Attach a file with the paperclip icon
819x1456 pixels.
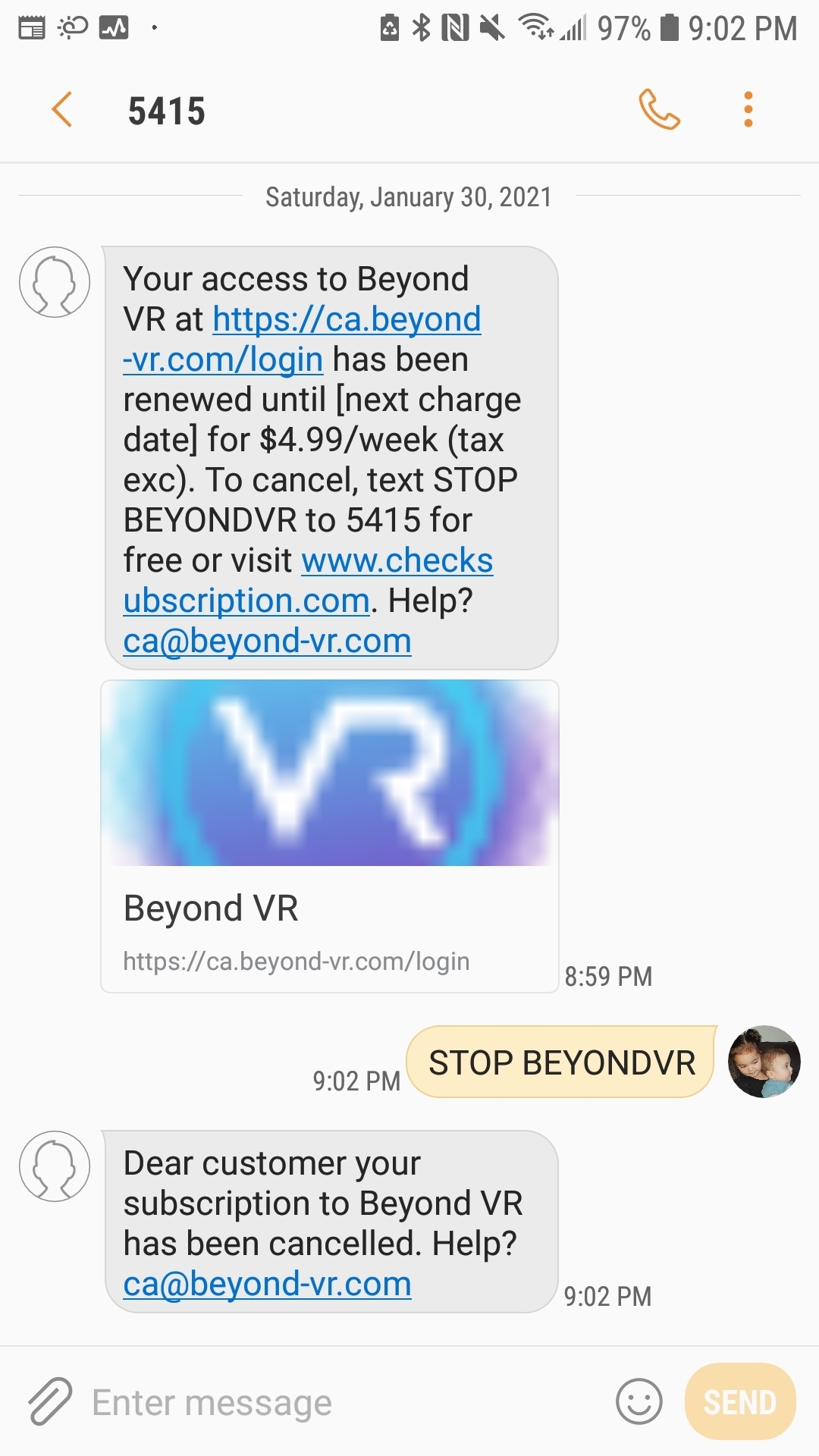50,1401
